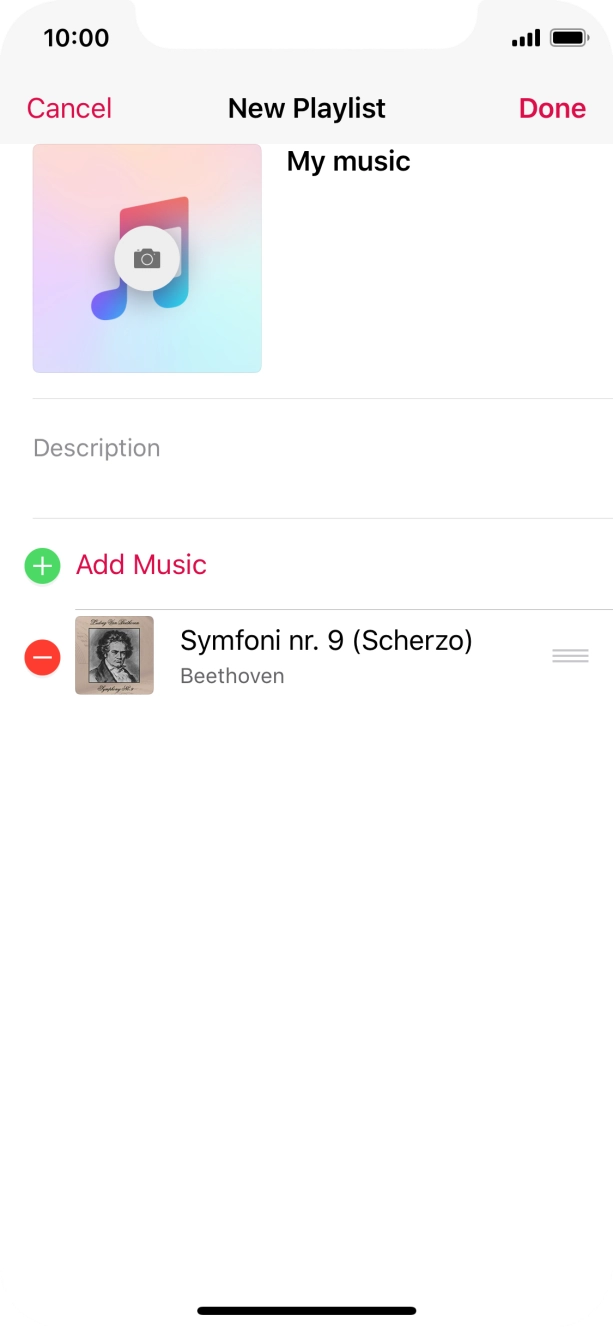Tap the reorder handle for Symfoni nr. 9
The height and width of the screenshot is (1328, 613).
click(570, 656)
